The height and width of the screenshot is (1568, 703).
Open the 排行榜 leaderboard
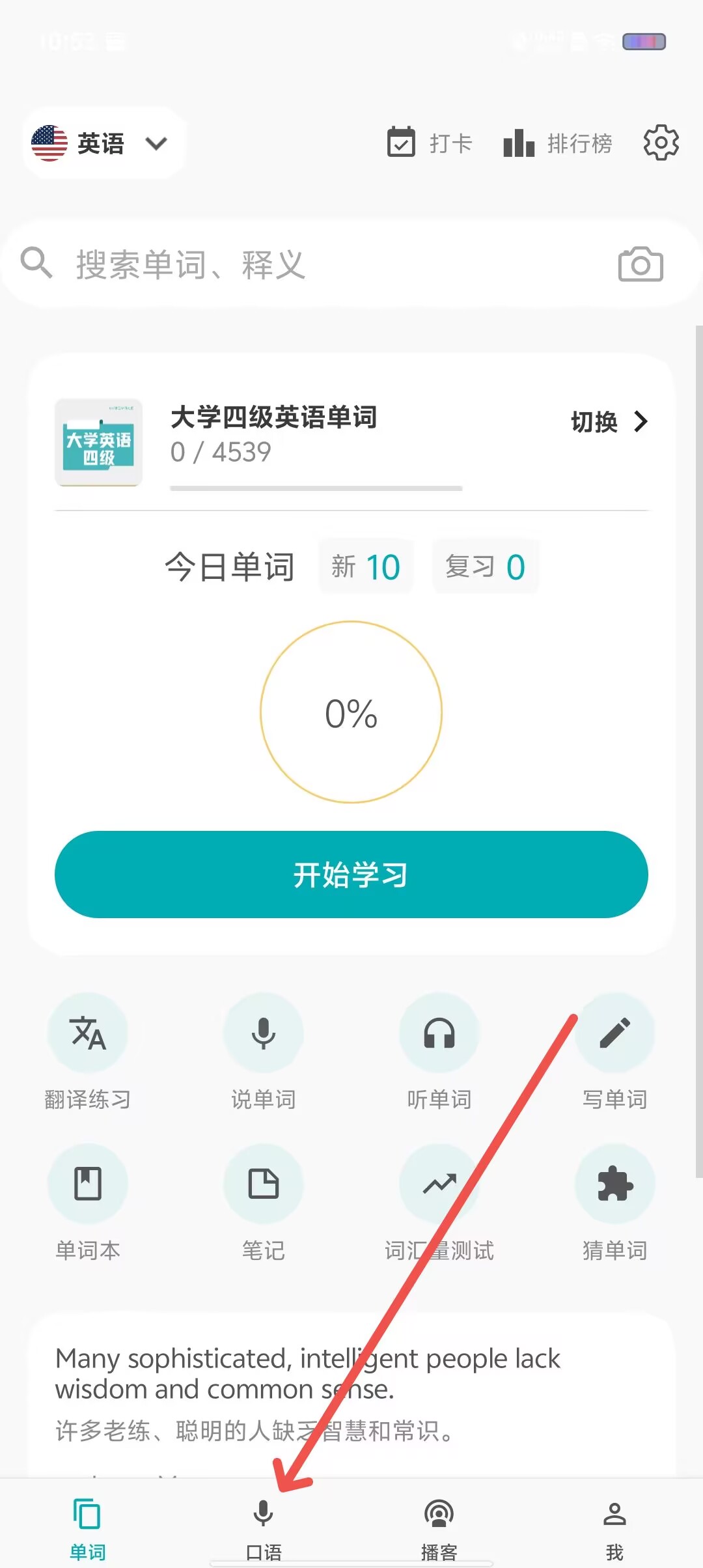pos(557,143)
